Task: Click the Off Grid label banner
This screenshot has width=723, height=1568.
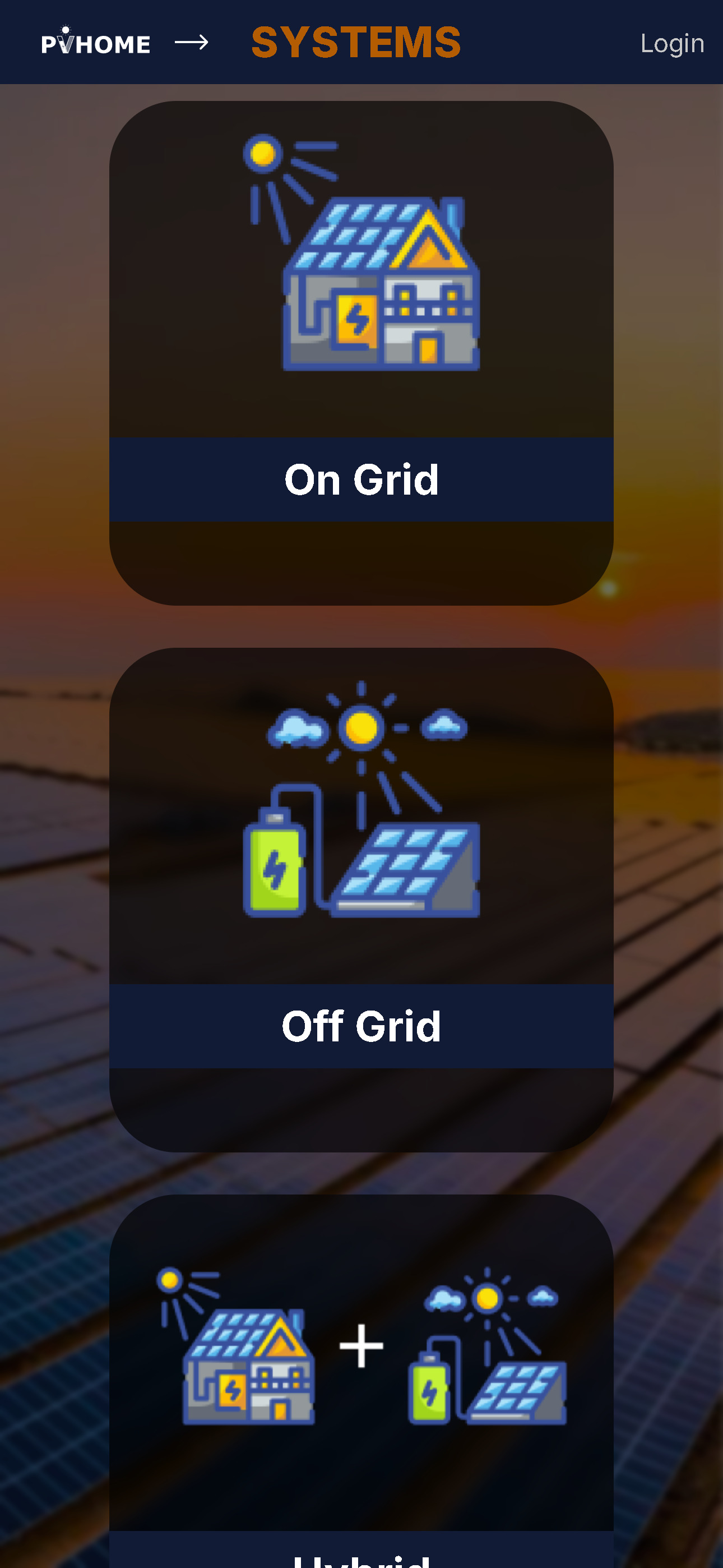Action: point(361,1026)
